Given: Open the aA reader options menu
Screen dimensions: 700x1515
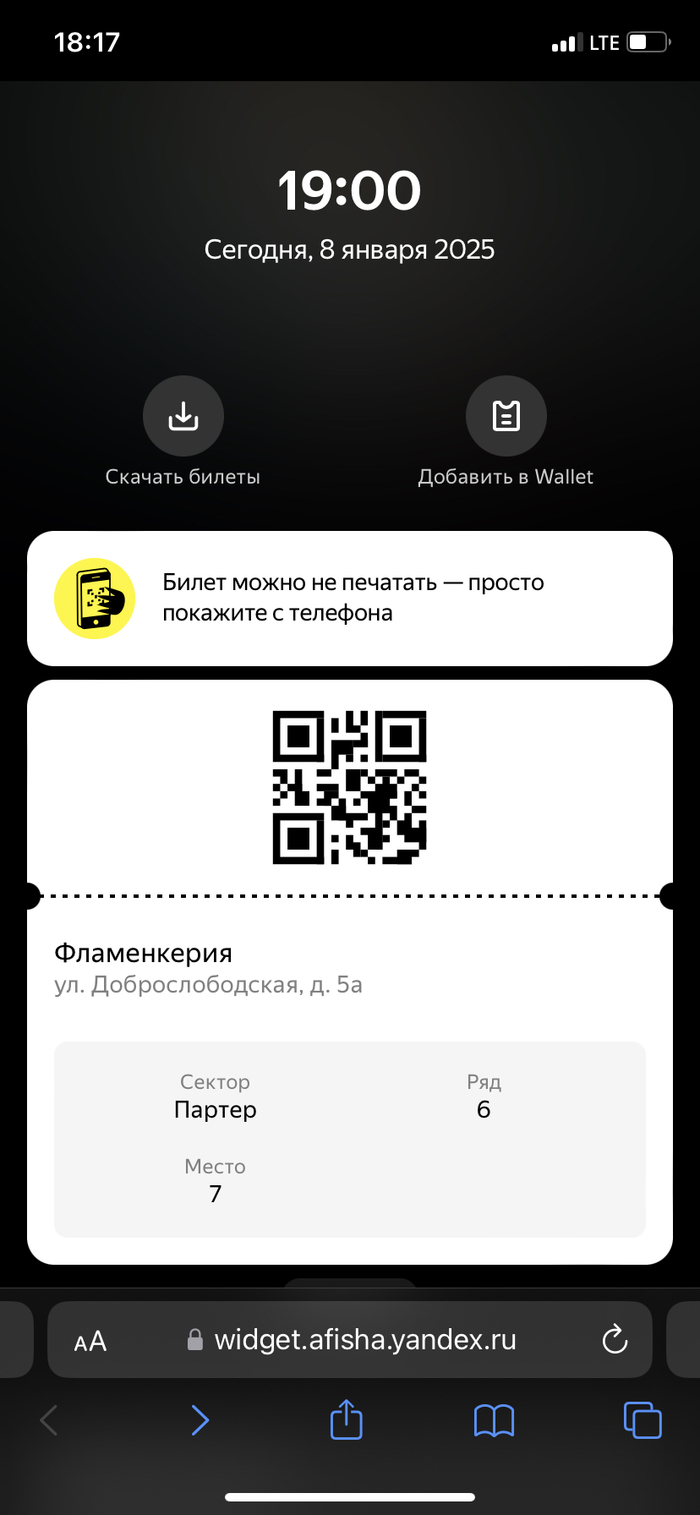Looking at the screenshot, I should click(91, 1341).
